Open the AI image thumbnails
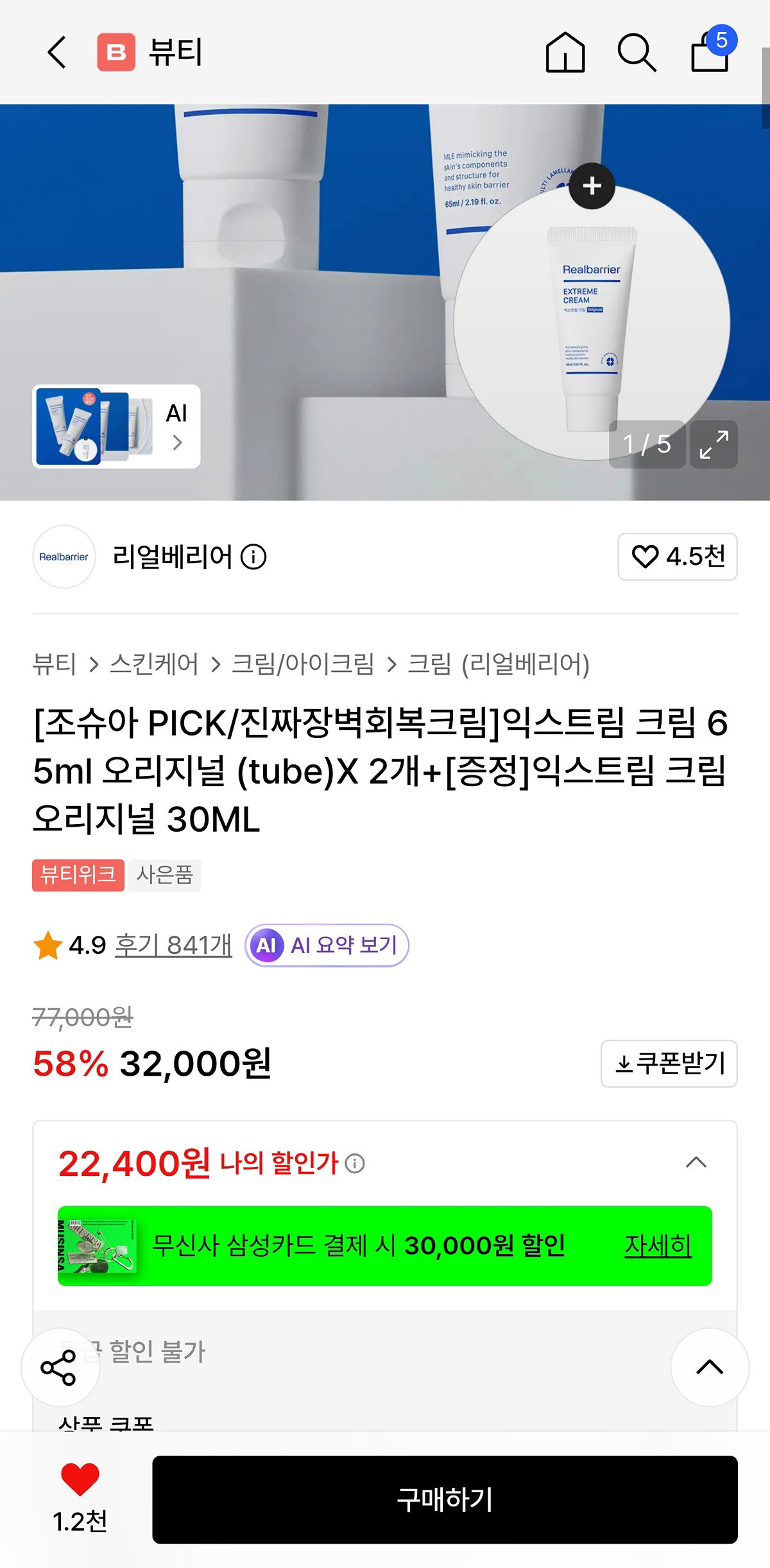 tap(116, 426)
